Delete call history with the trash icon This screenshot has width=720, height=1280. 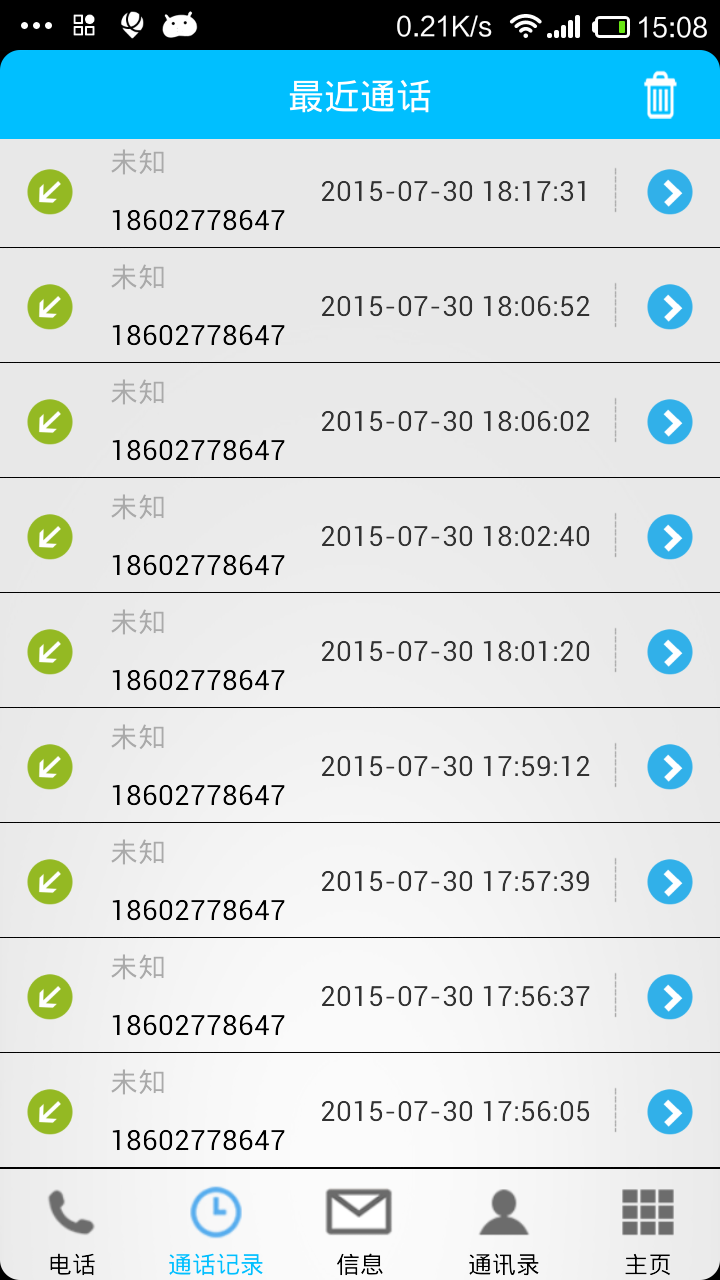660,96
